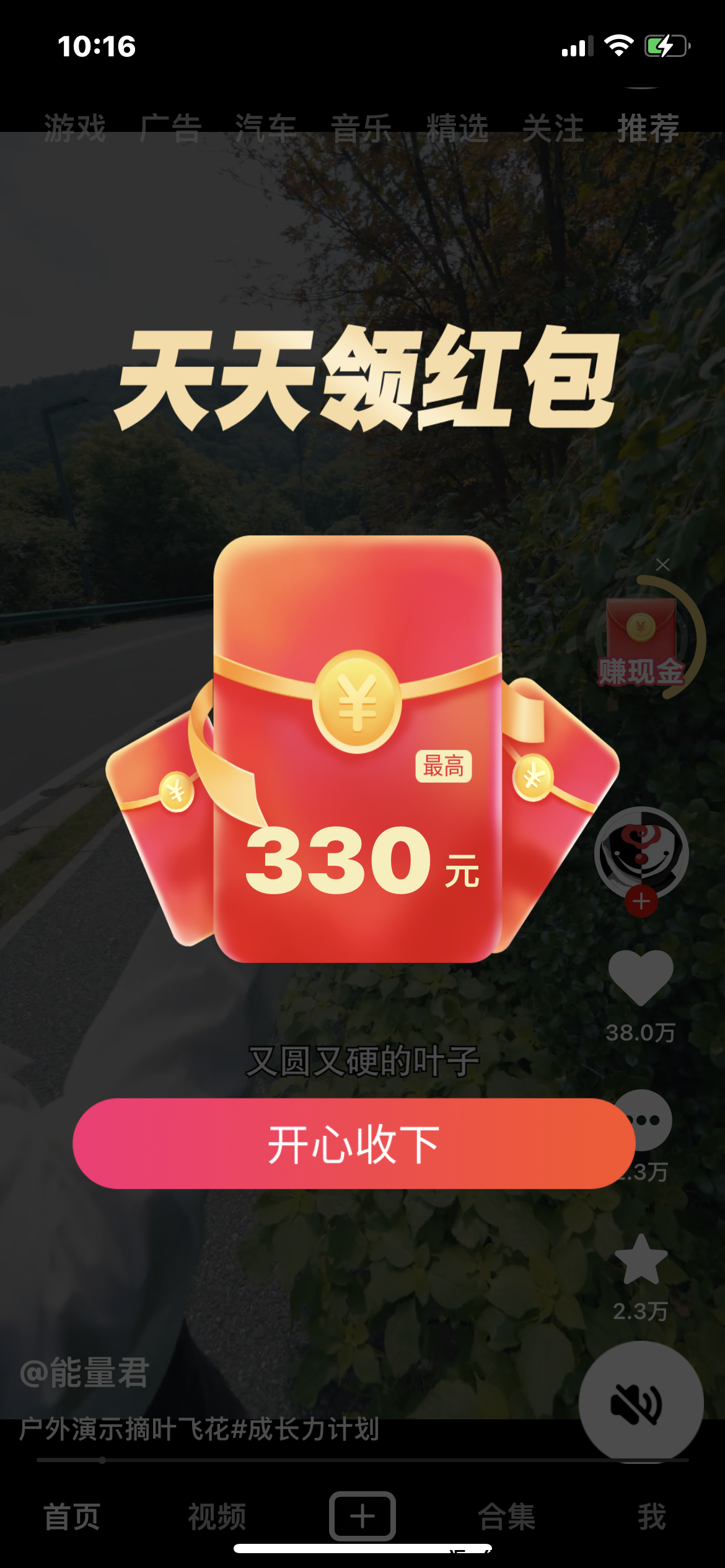The width and height of the screenshot is (725, 1568).
Task: Favorite the video with the star
Action: point(641,1260)
